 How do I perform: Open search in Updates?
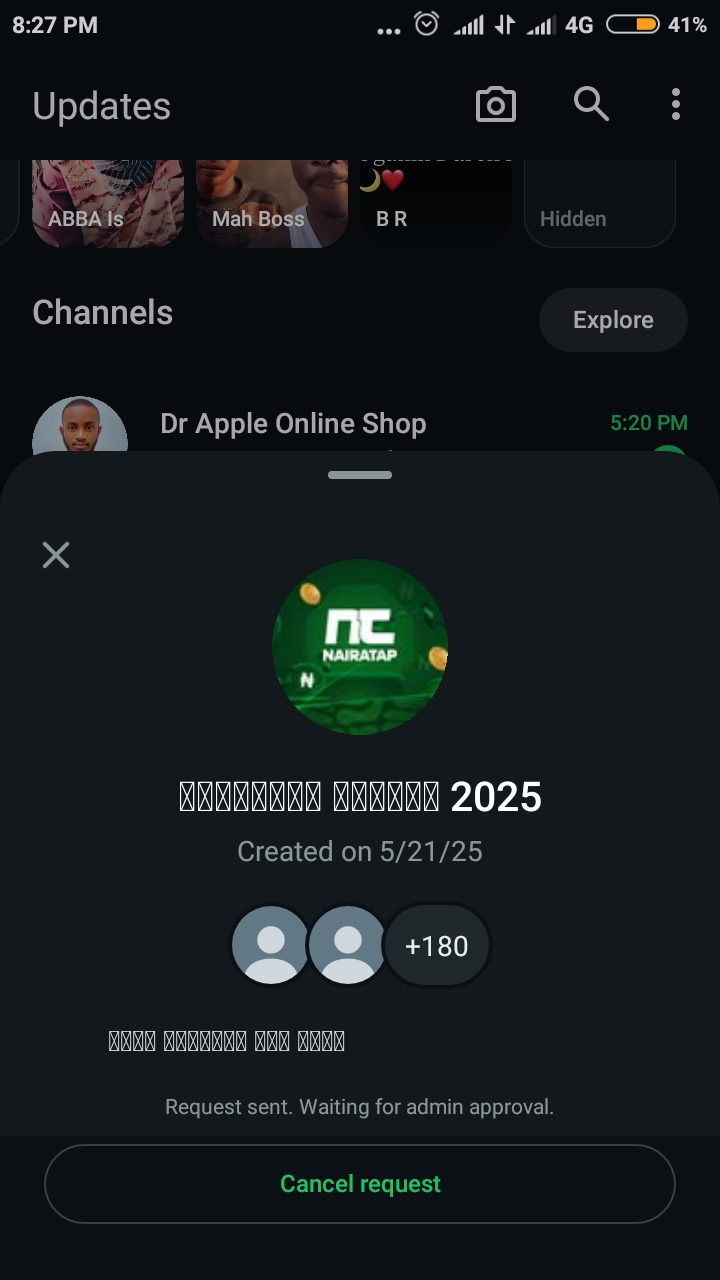pos(591,104)
